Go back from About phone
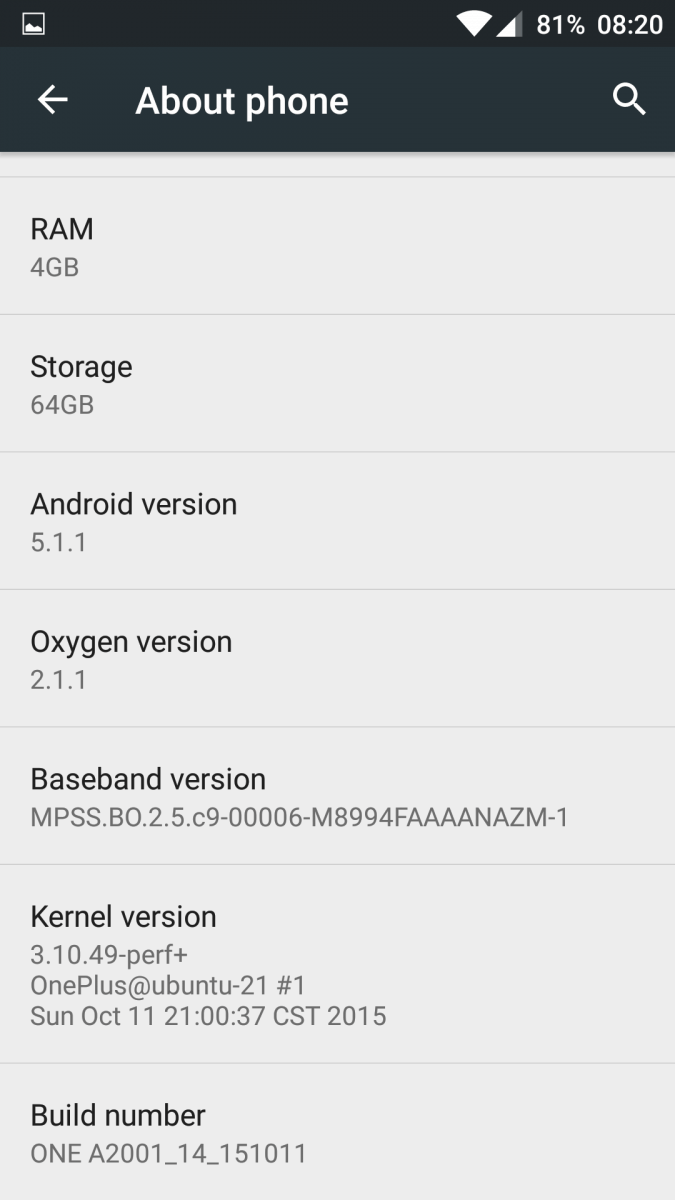 point(52,100)
